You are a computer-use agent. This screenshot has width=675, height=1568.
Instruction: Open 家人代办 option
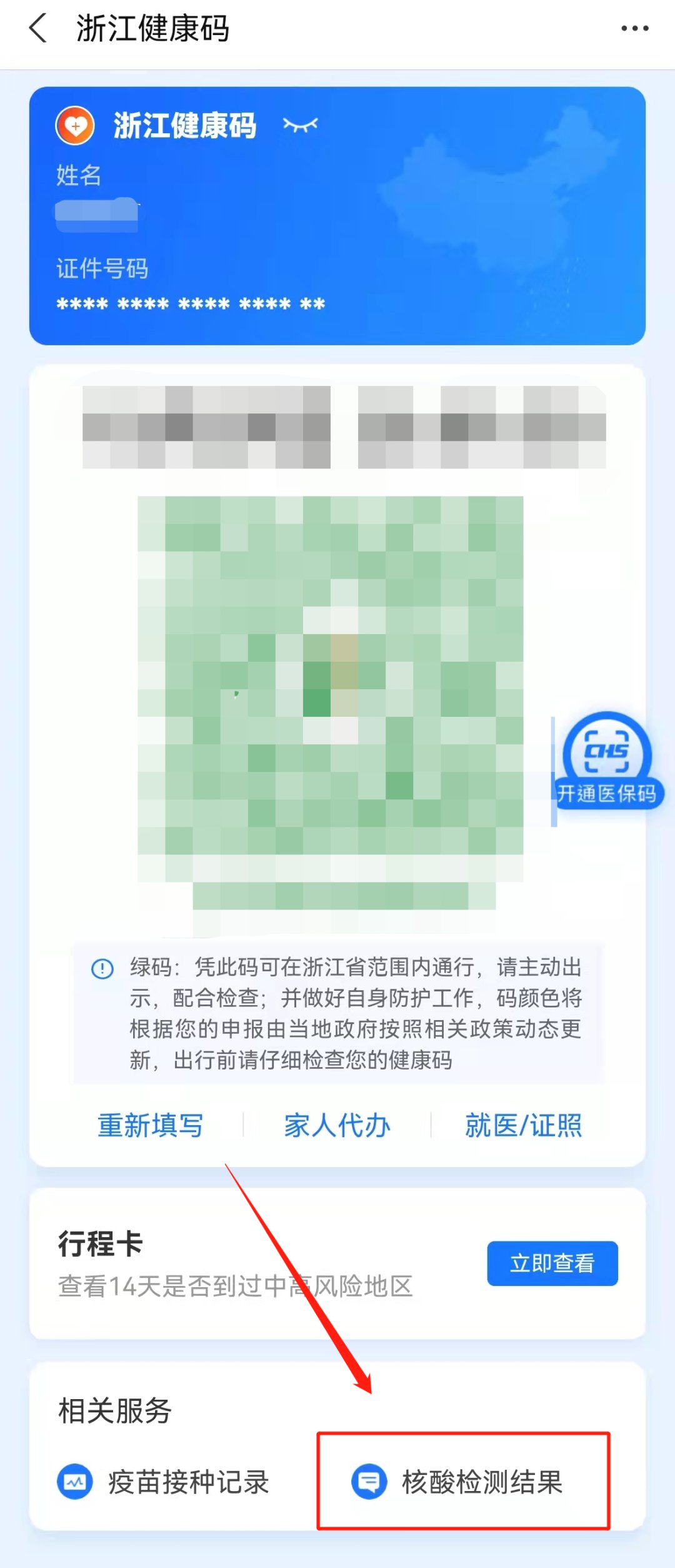click(337, 1125)
